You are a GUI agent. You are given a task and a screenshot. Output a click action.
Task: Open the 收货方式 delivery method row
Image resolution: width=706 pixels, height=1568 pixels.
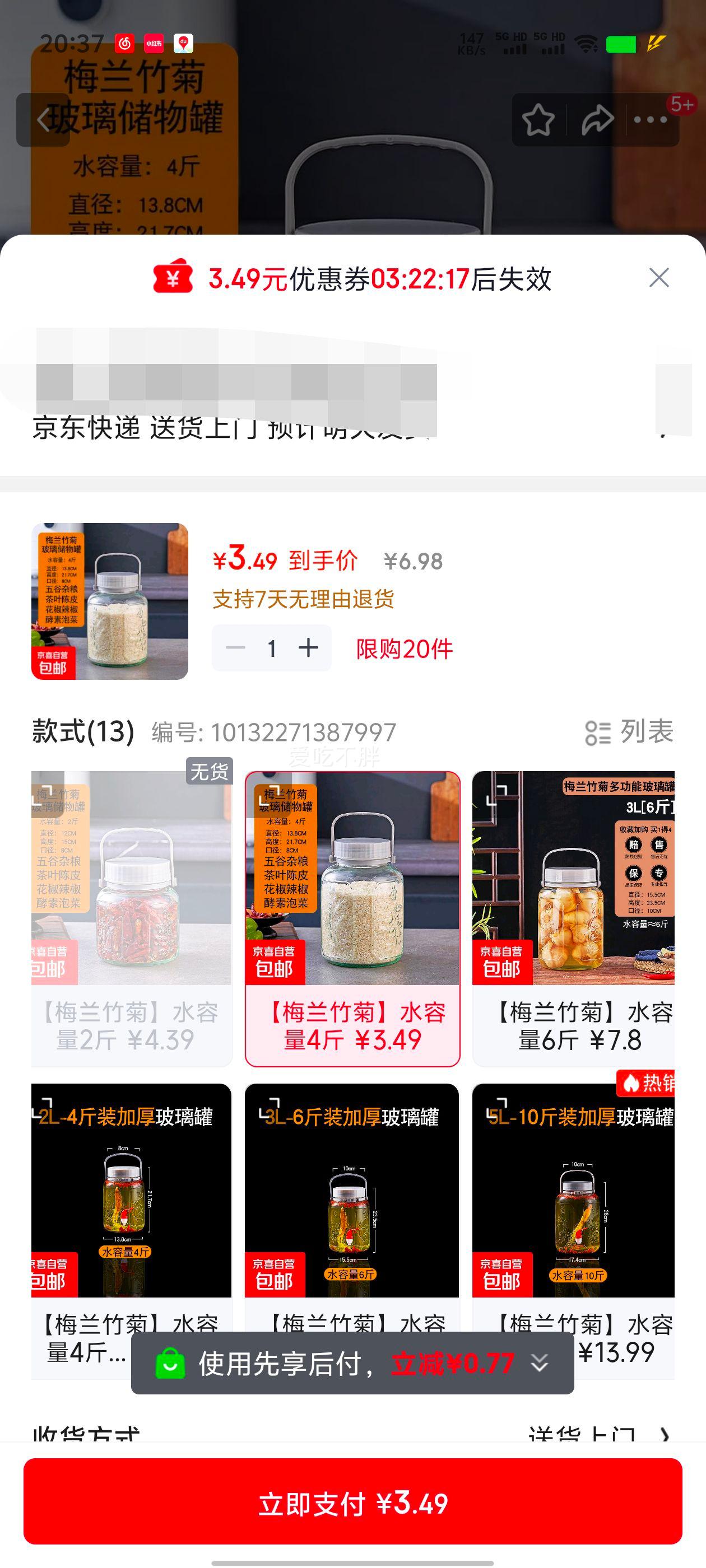pyautogui.click(x=352, y=1434)
